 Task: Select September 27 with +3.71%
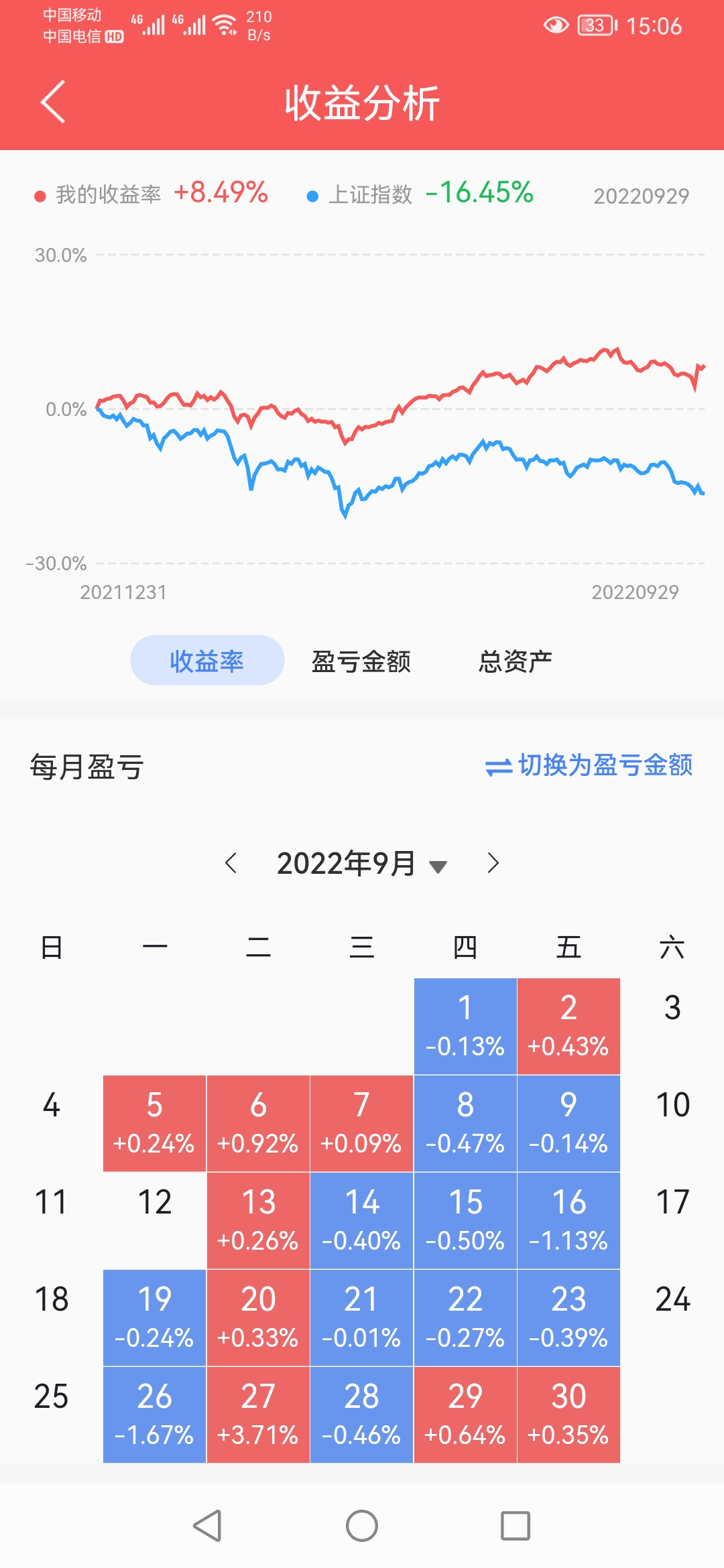[258, 1415]
